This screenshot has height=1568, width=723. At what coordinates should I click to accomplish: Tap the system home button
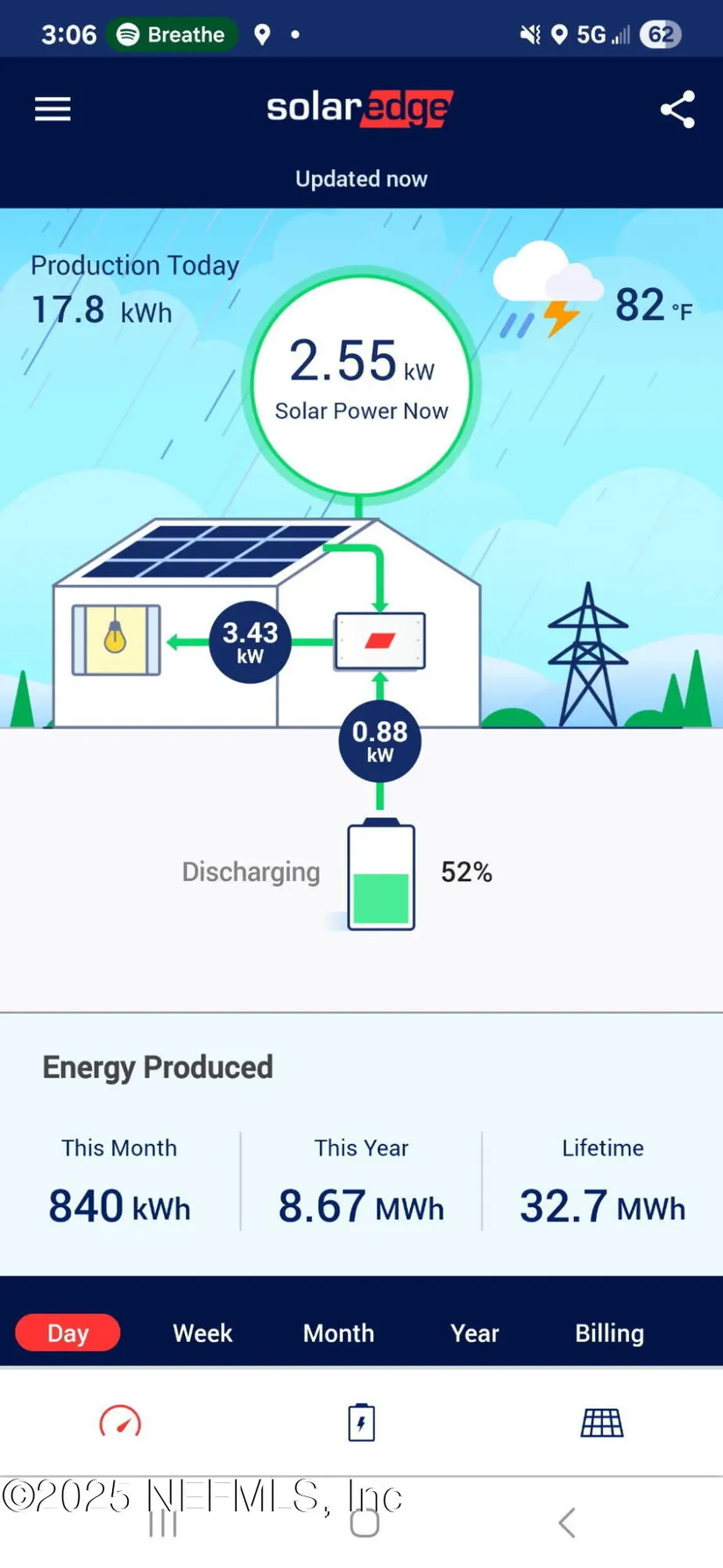pyautogui.click(x=365, y=1522)
